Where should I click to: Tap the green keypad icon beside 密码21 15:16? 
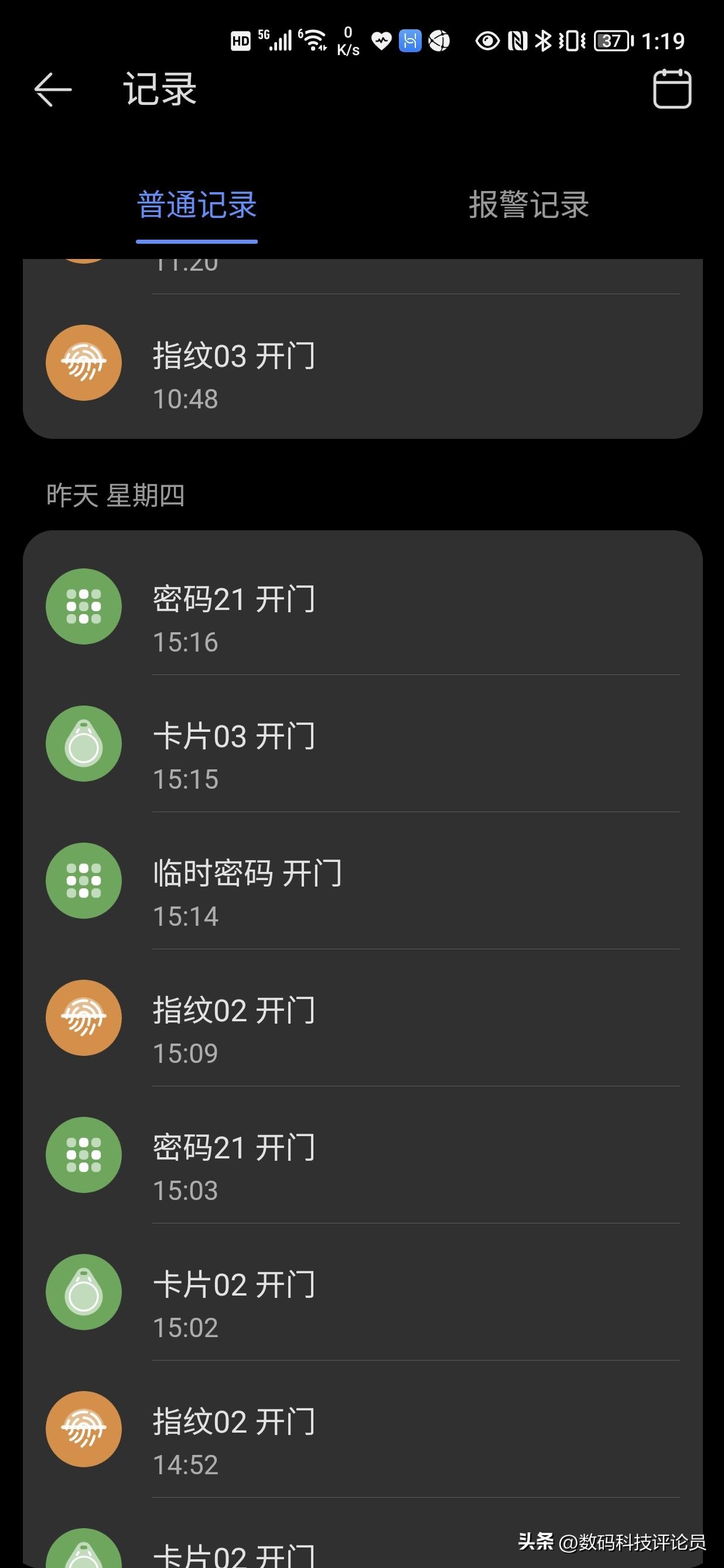(83, 606)
